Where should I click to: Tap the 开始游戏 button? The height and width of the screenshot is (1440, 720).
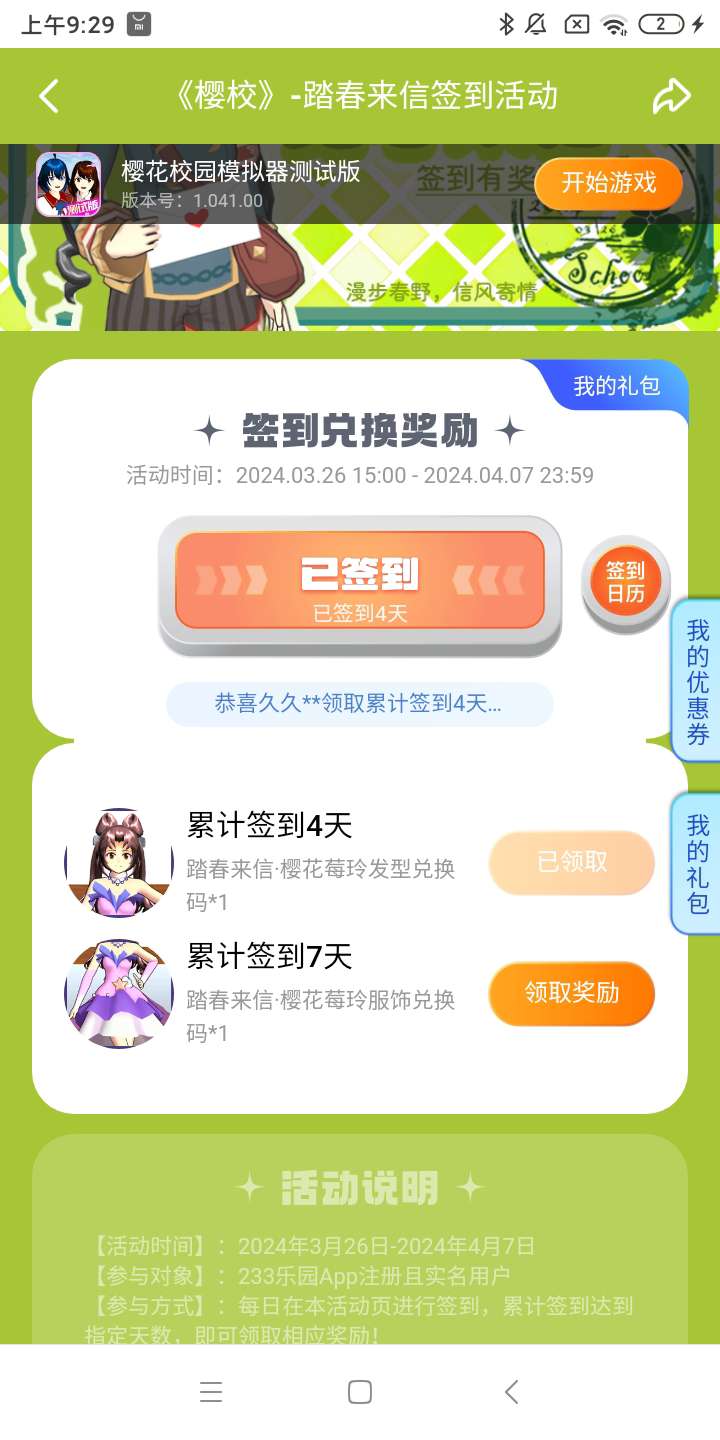pyautogui.click(x=609, y=183)
